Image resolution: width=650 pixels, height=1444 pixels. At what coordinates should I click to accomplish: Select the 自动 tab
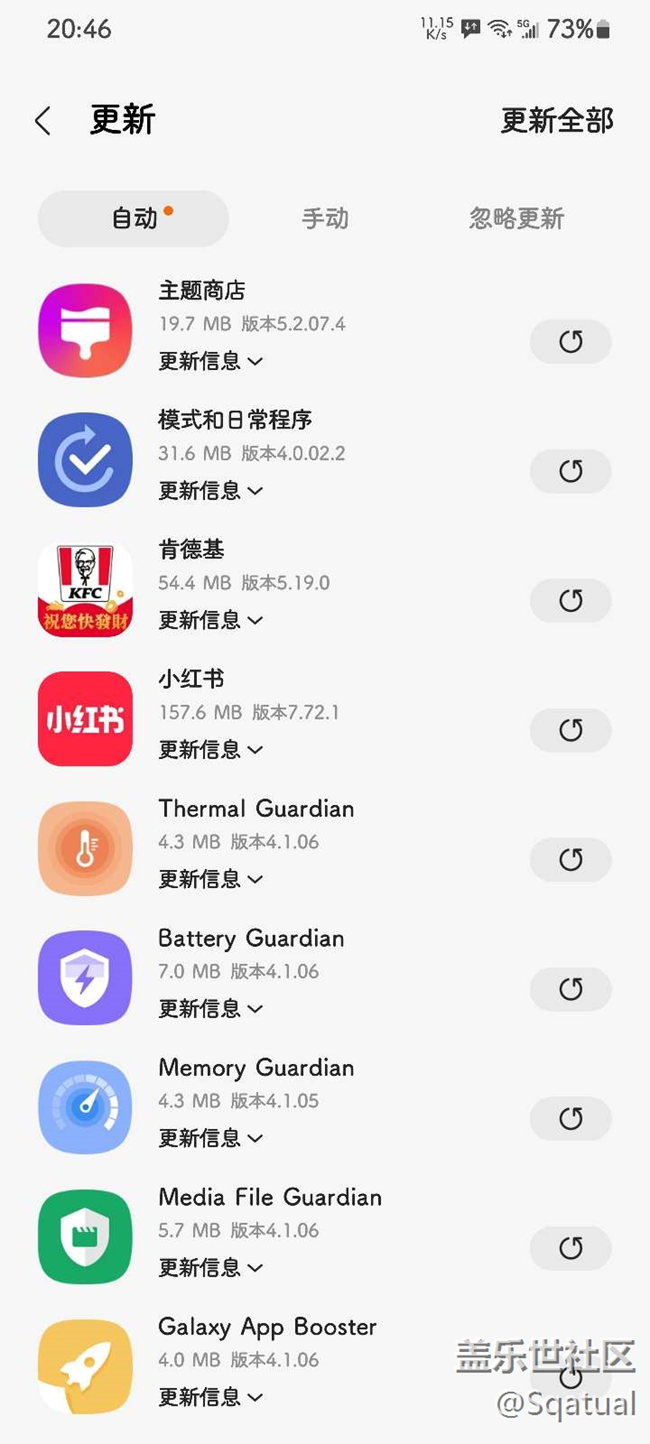pos(134,218)
